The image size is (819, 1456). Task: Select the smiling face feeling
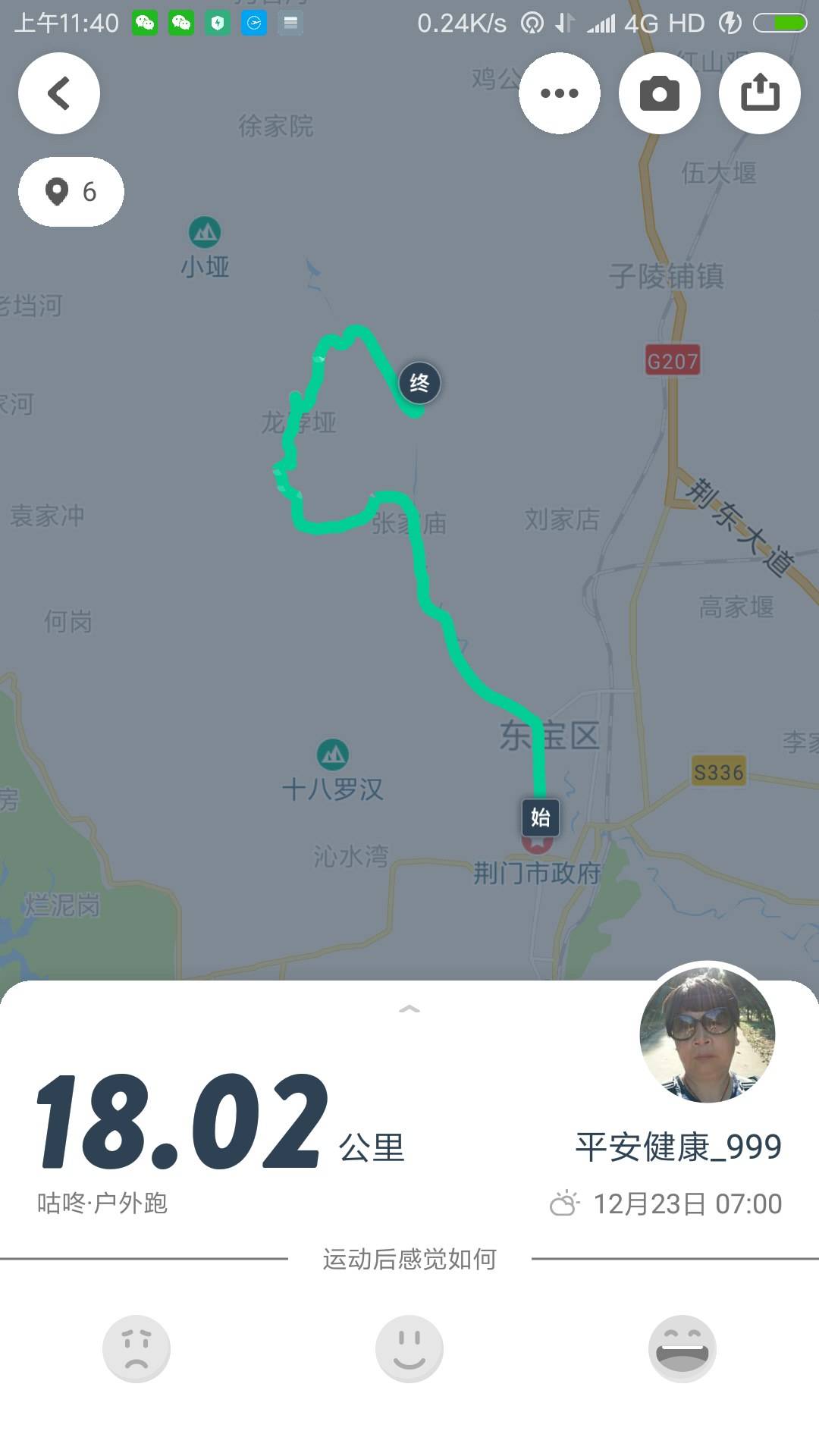pyautogui.click(x=409, y=1348)
